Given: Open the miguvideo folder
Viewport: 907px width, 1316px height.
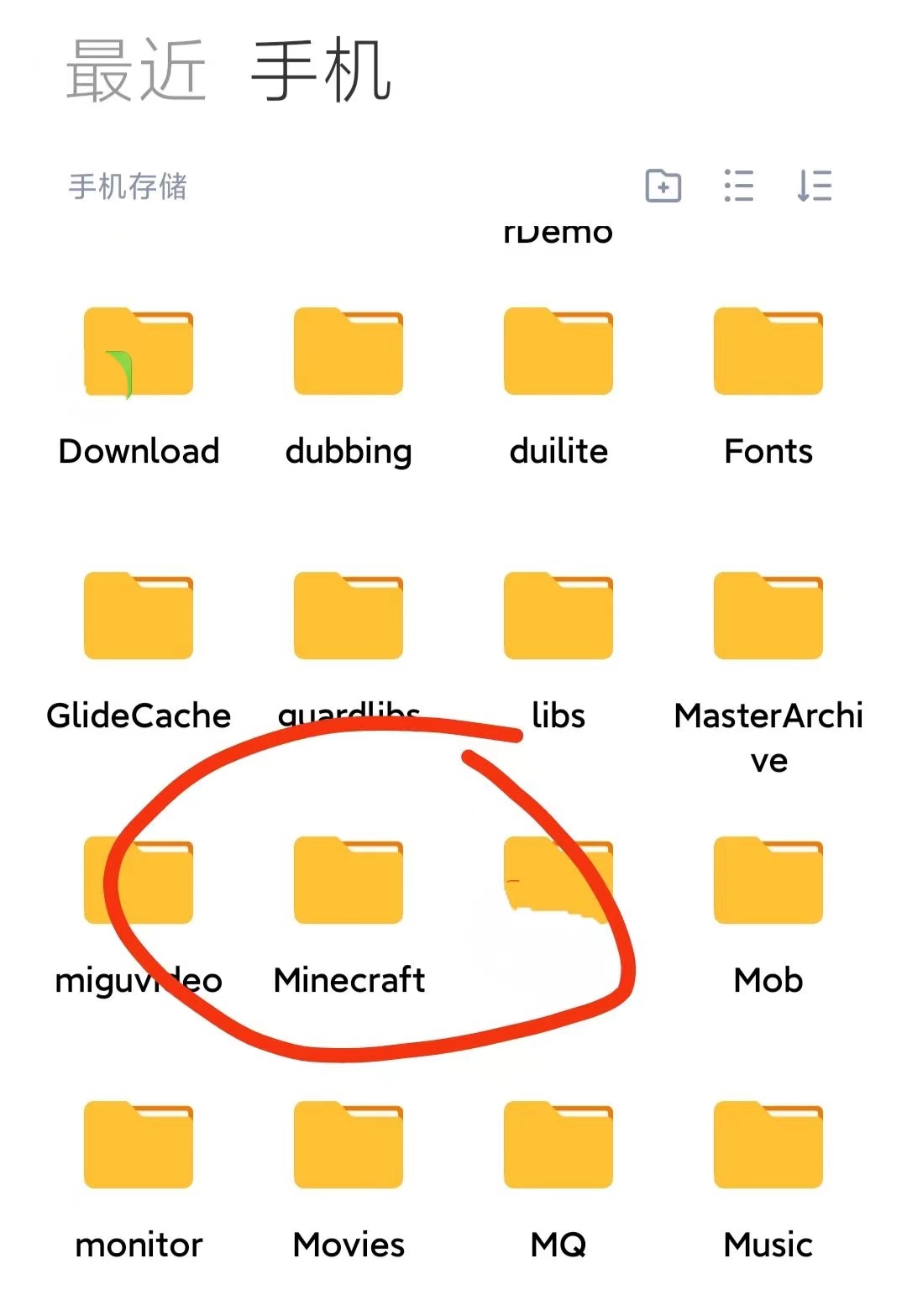Looking at the screenshot, I should 139,881.
